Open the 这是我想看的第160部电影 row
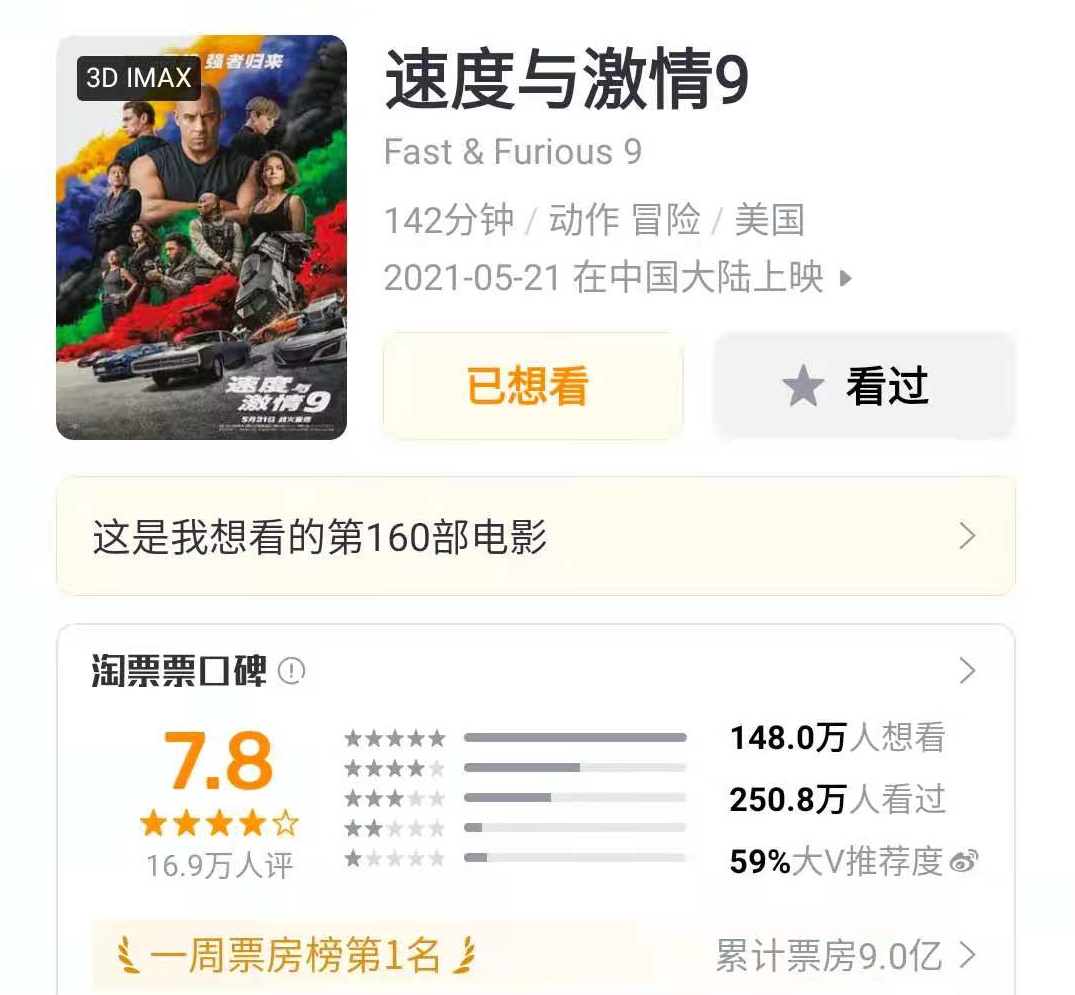The width and height of the screenshot is (1075, 995). pyautogui.click(x=535, y=537)
